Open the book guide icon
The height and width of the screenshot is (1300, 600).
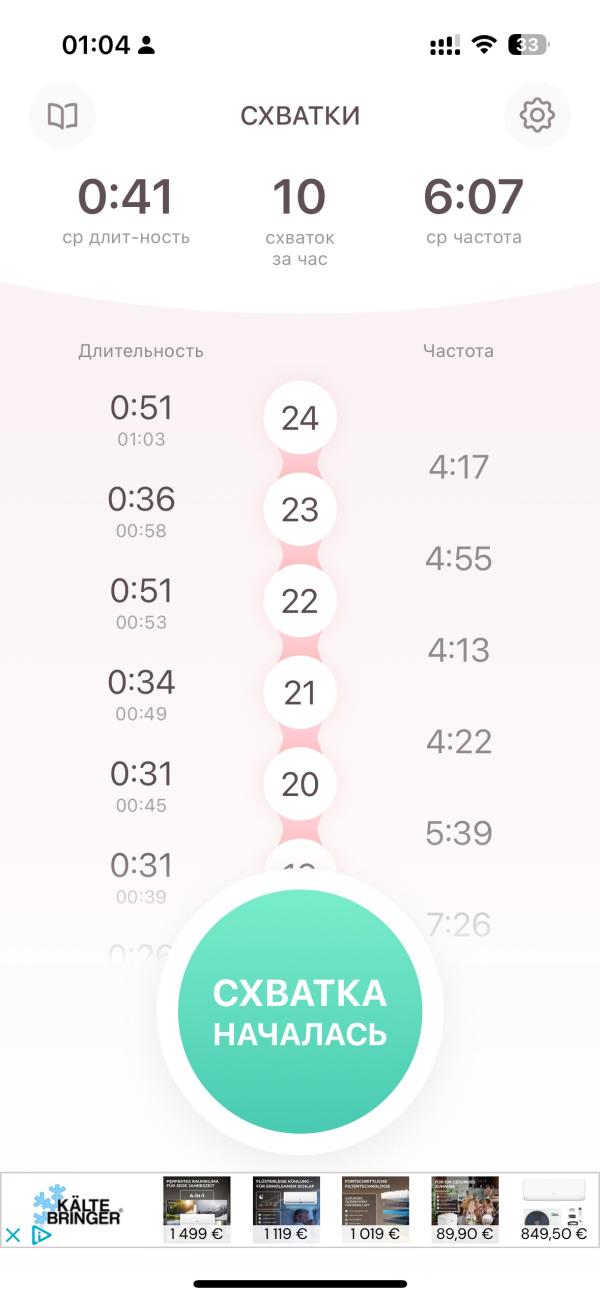pyautogui.click(x=63, y=115)
